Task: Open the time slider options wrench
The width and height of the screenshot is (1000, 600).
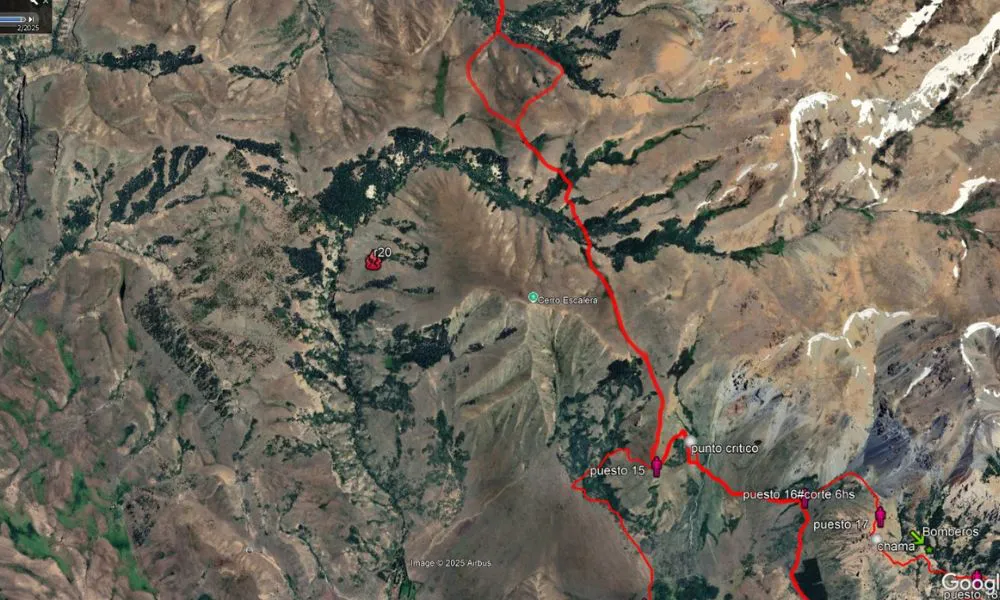Action: coord(34,2)
